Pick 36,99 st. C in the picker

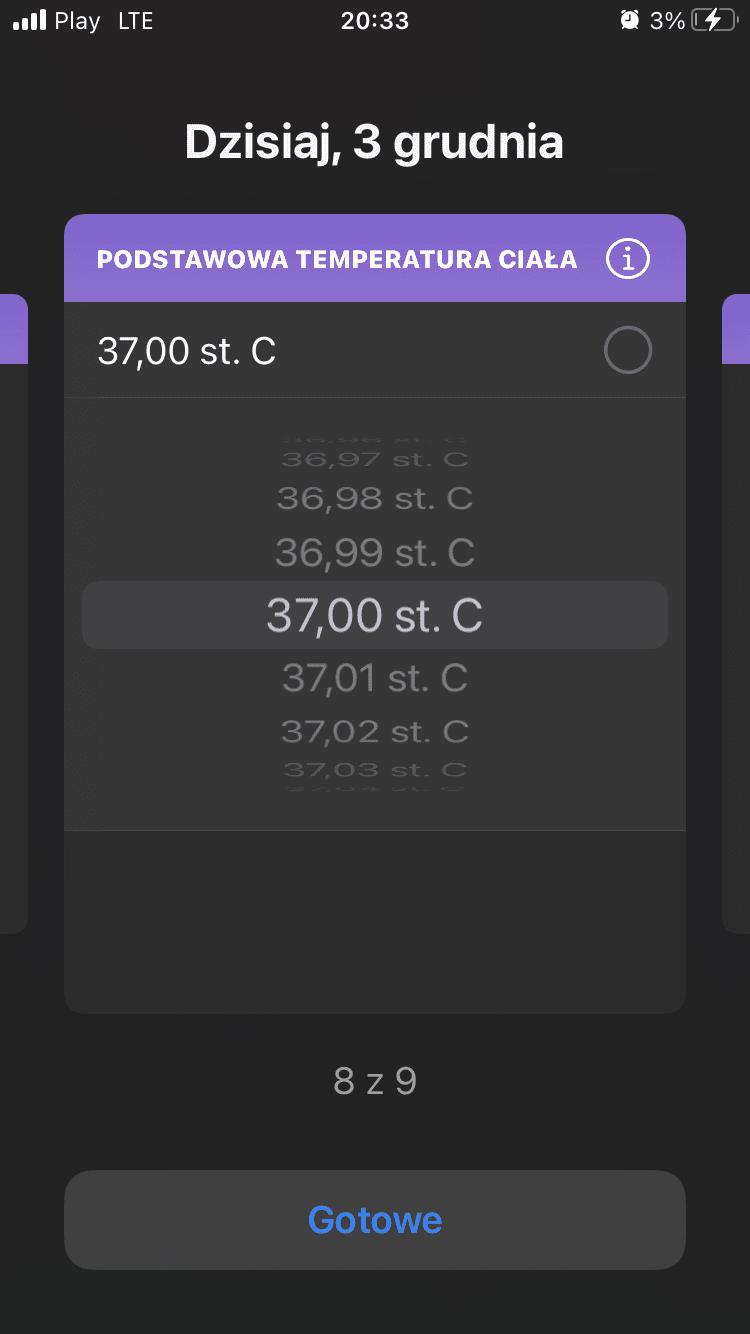374,552
